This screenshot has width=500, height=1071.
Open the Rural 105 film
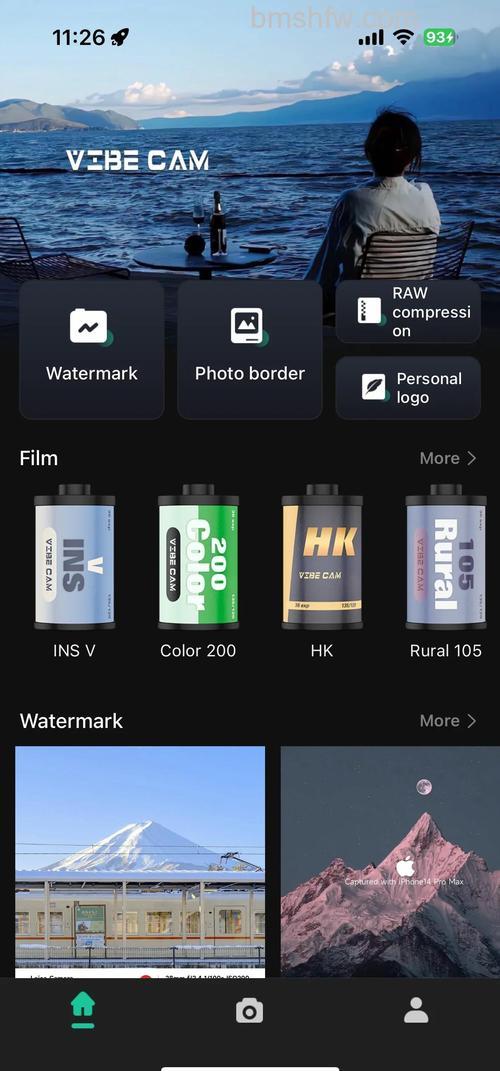coord(445,571)
